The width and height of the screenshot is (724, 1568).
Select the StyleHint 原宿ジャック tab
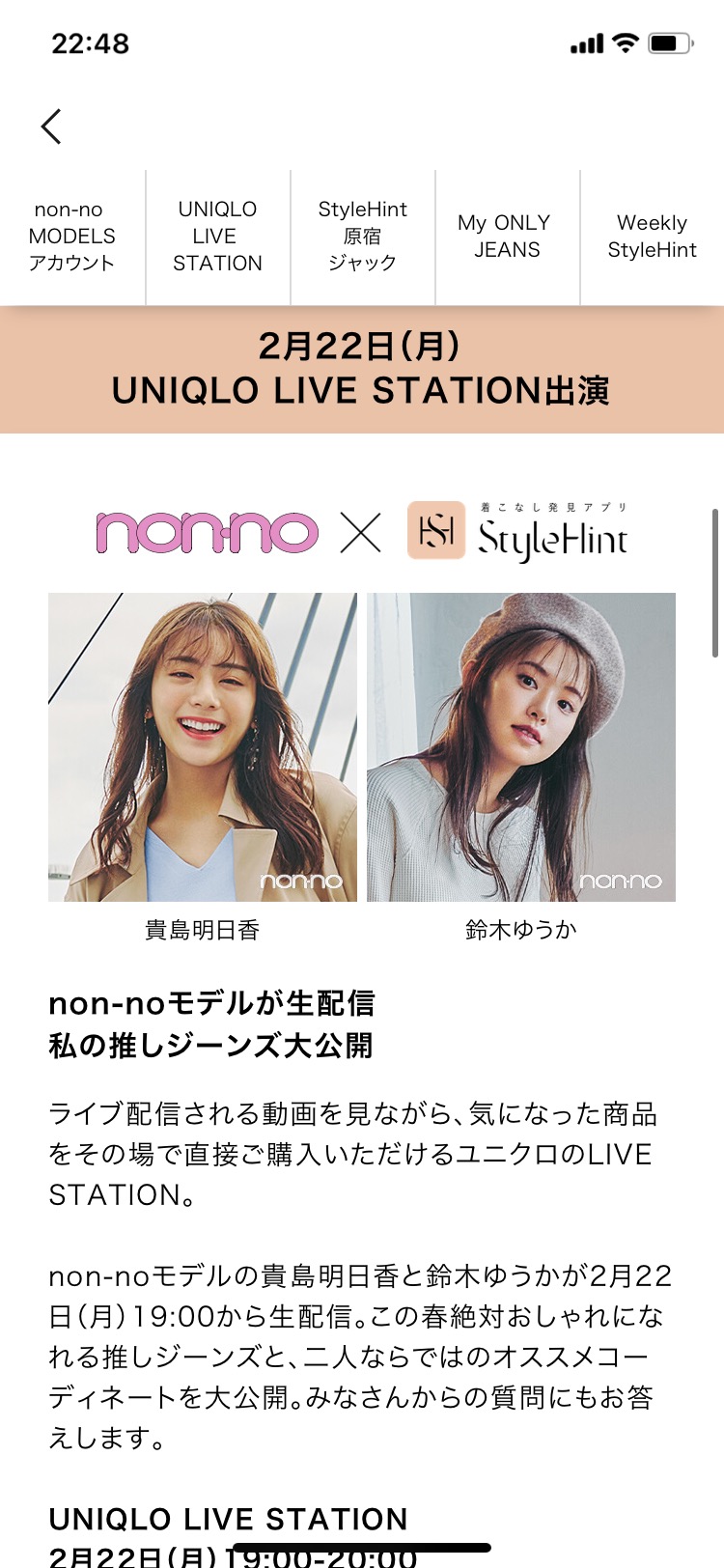(x=363, y=237)
